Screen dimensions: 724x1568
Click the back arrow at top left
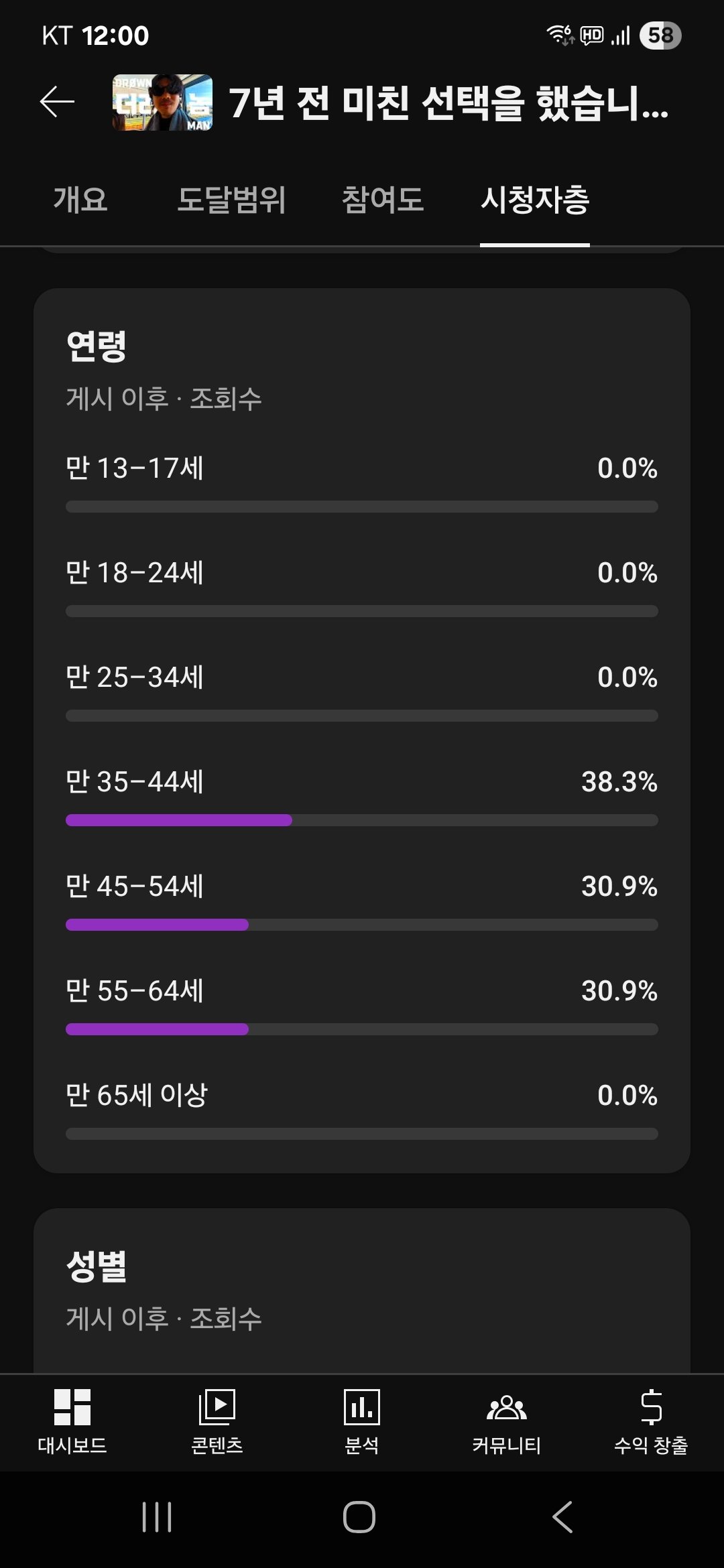click(x=56, y=102)
